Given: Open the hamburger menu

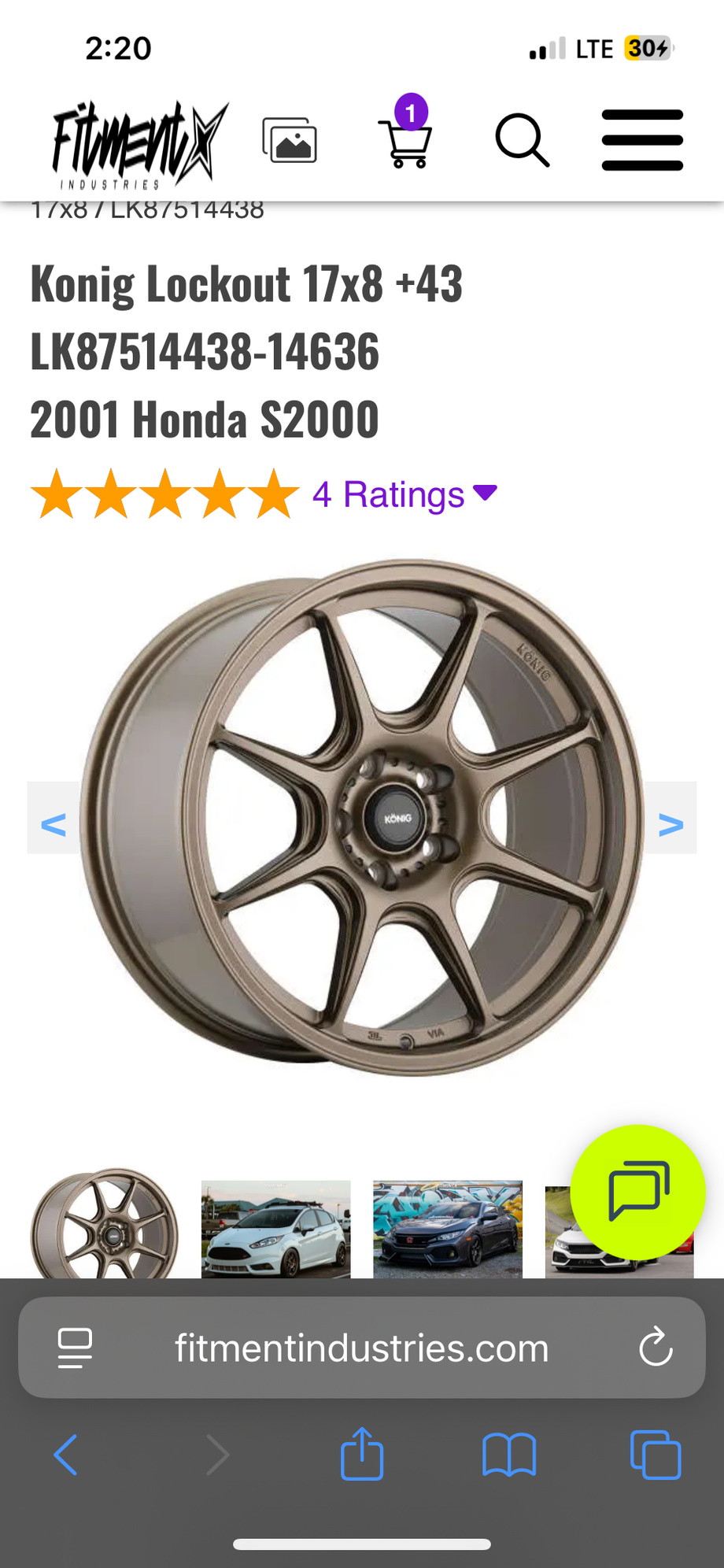Looking at the screenshot, I should 642,141.
